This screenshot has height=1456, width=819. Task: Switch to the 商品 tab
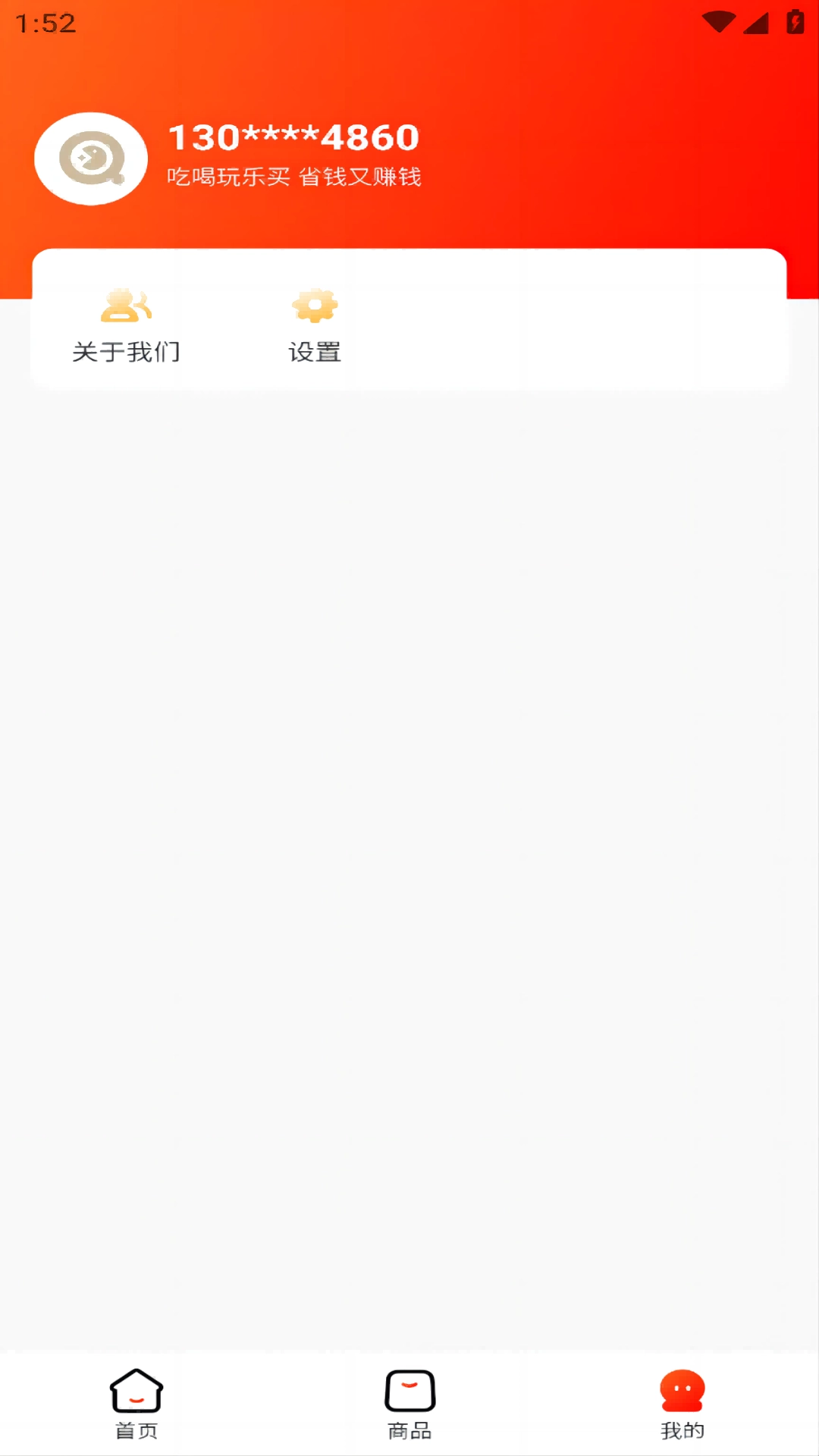tap(409, 1410)
